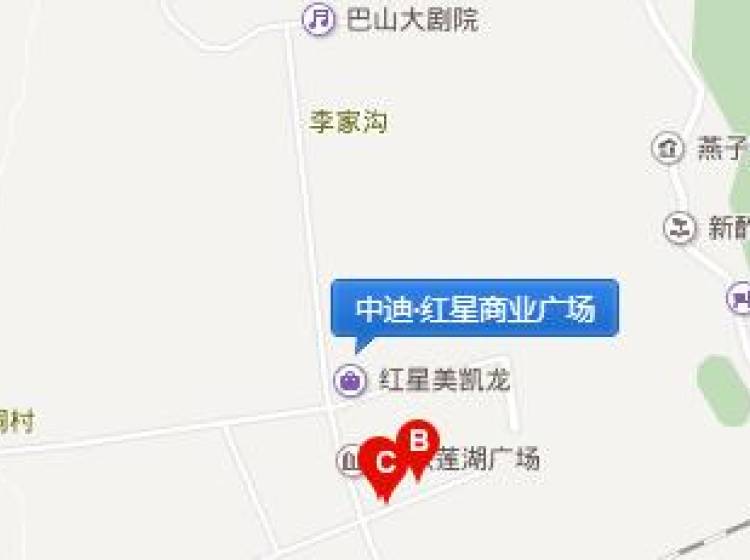Screen dimensions: 750x560
Task: Select the red marker C
Action: (383, 463)
